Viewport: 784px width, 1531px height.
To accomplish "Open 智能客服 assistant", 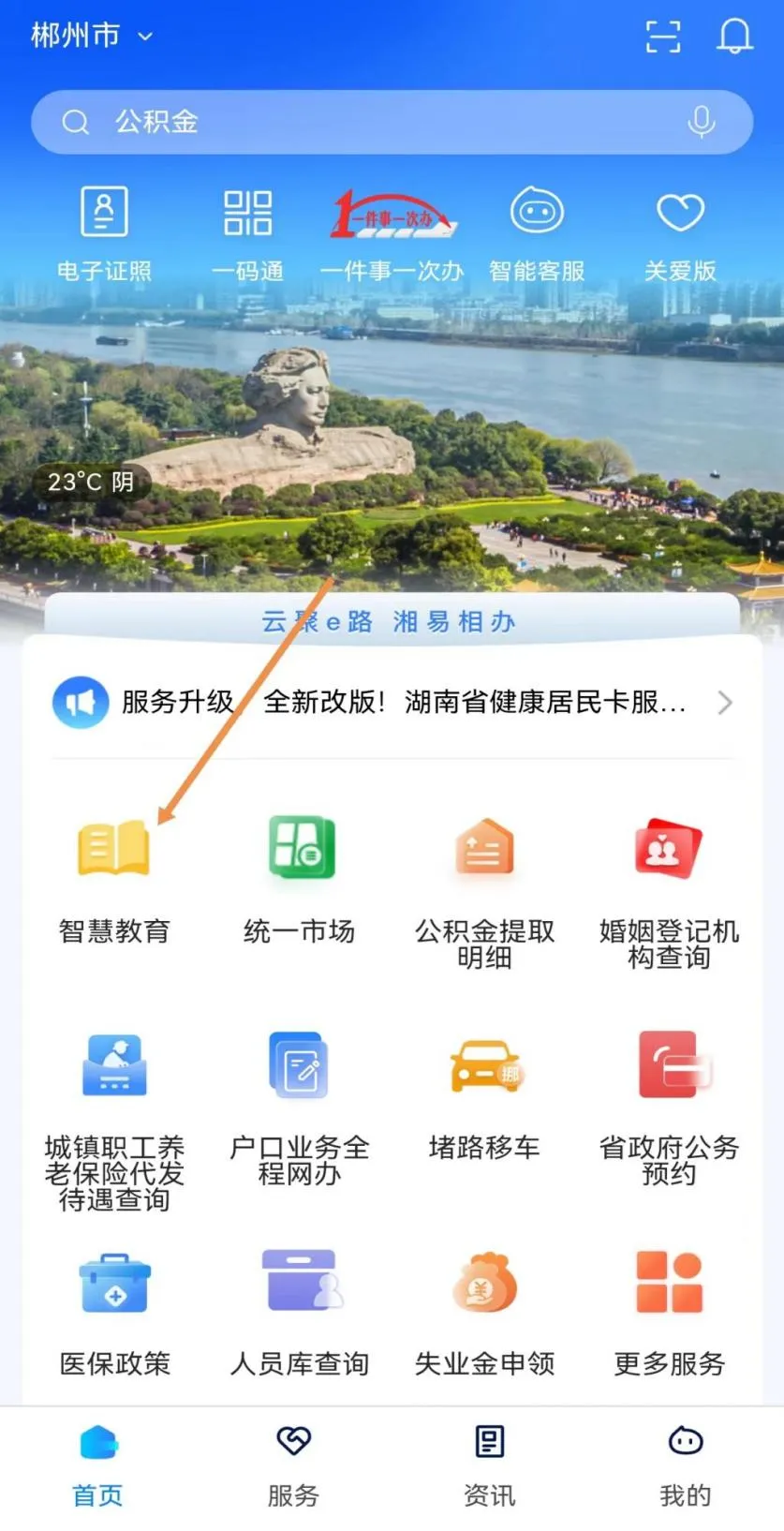I will click(x=537, y=231).
